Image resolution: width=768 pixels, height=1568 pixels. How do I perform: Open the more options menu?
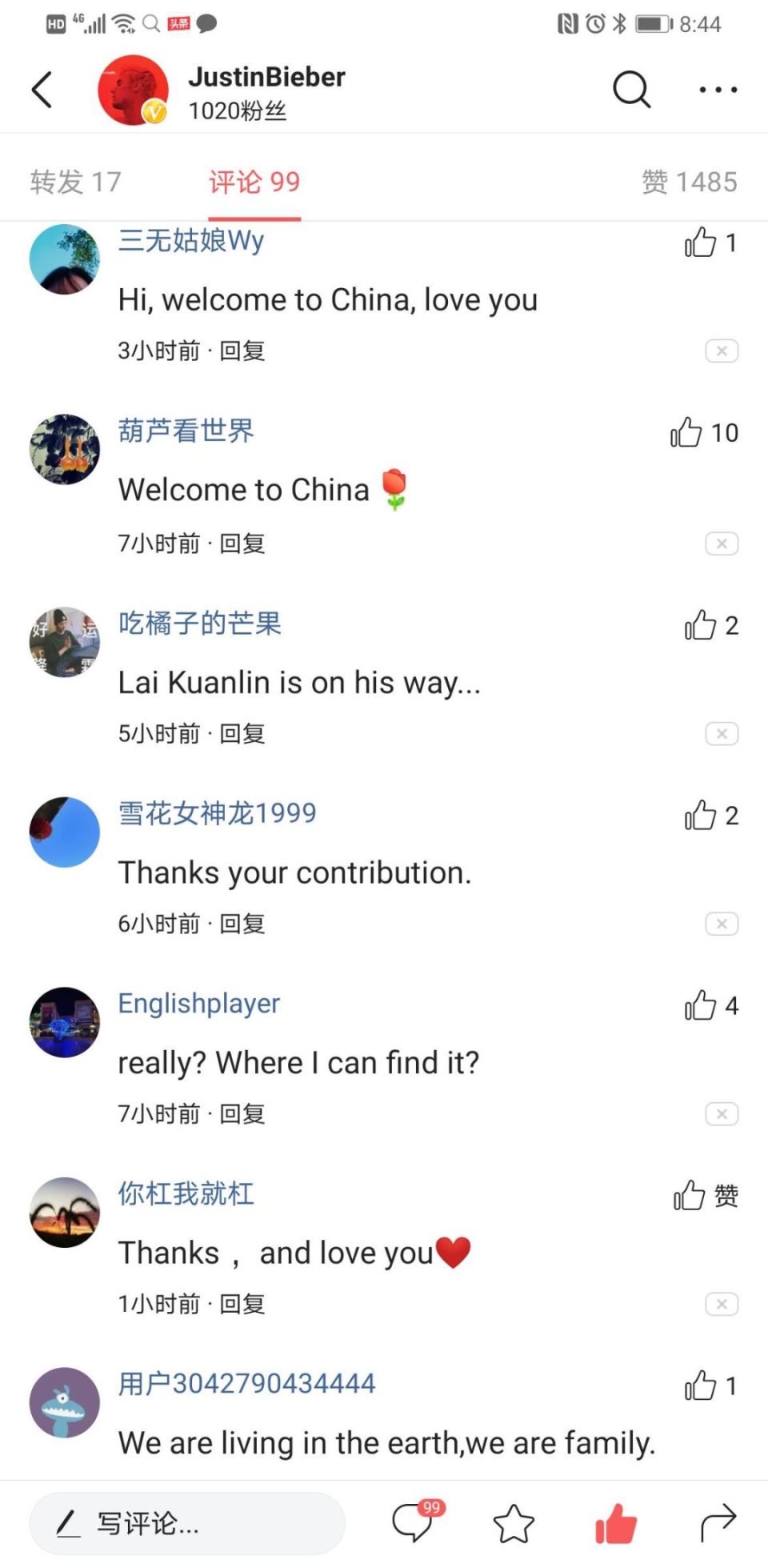pos(716,90)
